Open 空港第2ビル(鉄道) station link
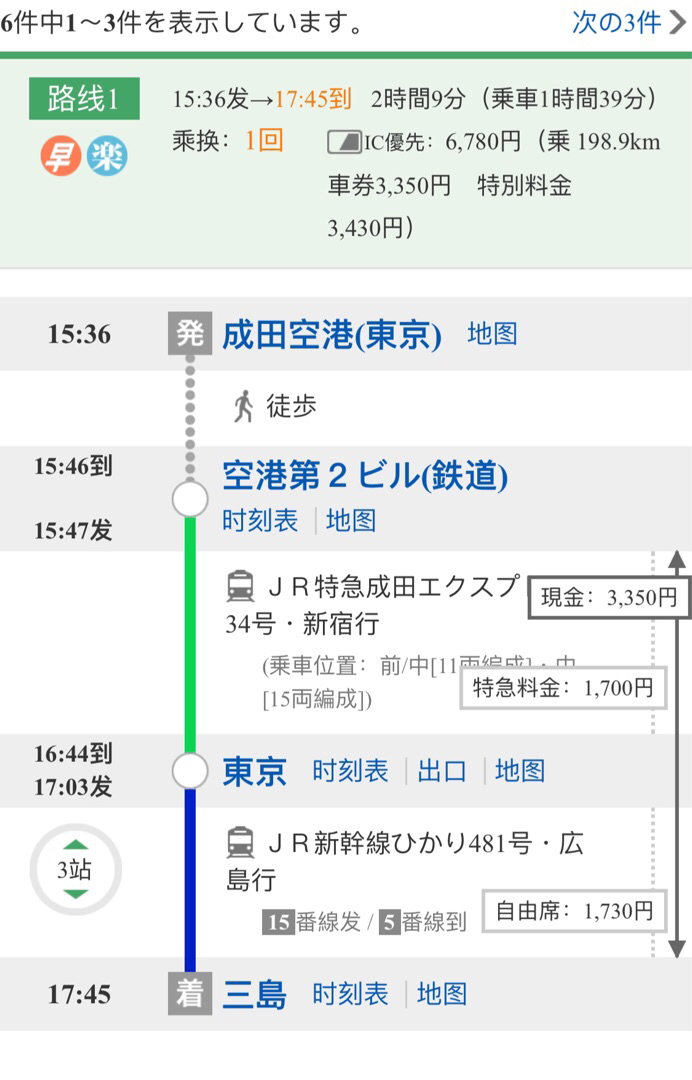Screen dimensions: 692x1080 pyautogui.click(x=364, y=477)
